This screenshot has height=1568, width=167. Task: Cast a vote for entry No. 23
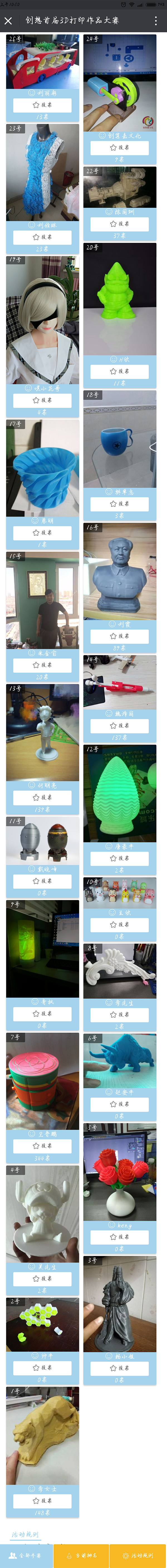[43, 237]
